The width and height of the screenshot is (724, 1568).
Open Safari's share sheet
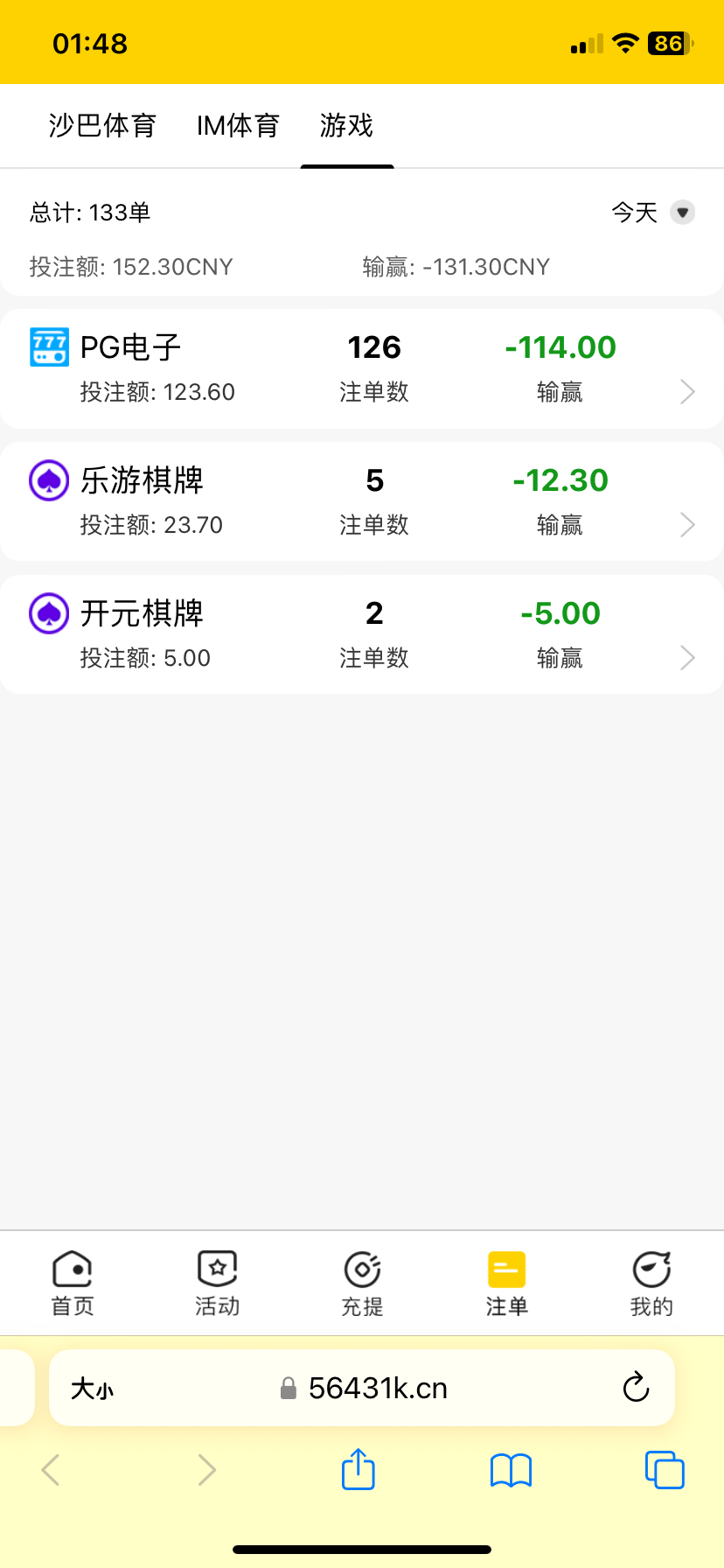(358, 1469)
